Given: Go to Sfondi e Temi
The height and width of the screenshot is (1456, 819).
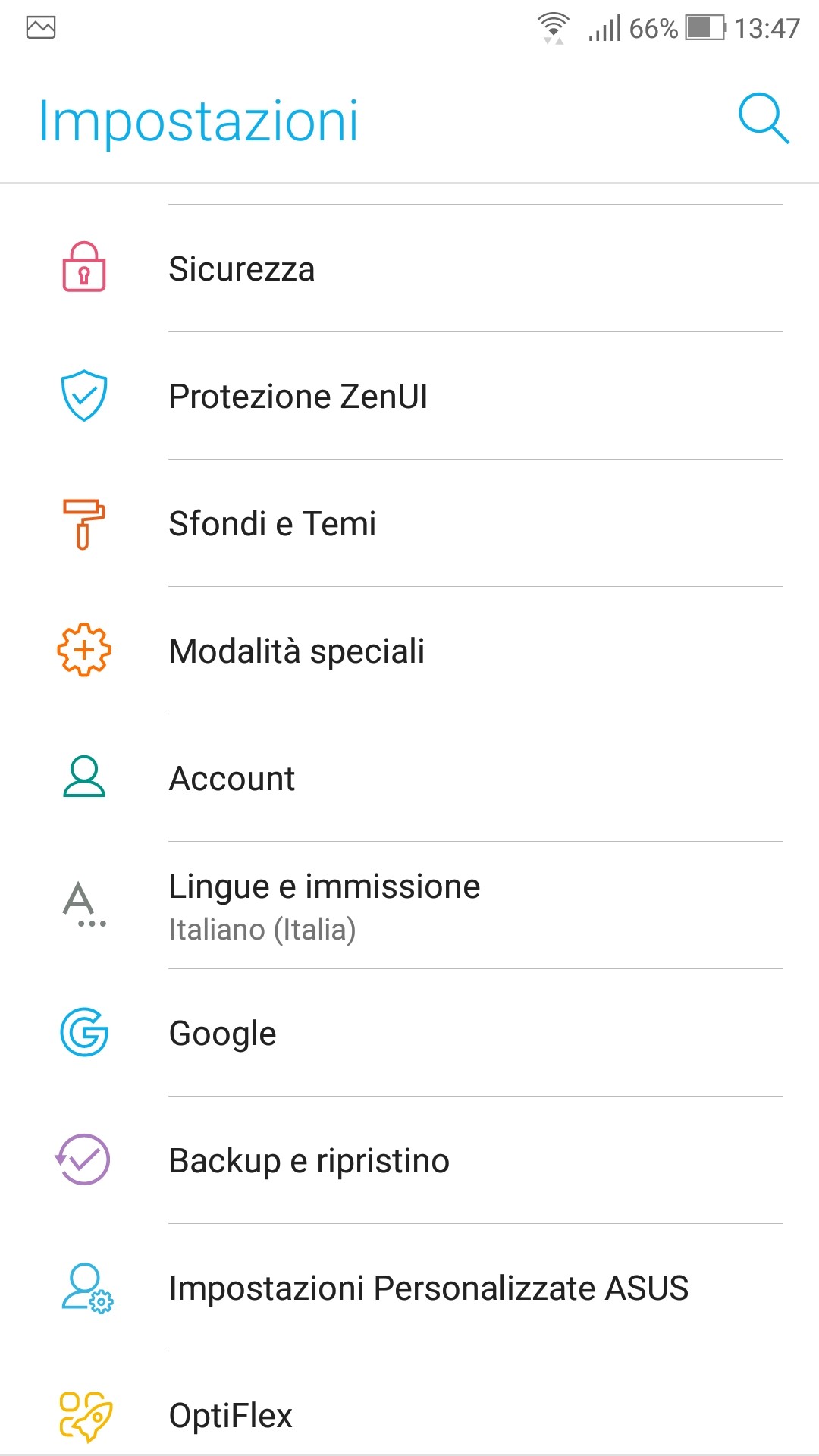Looking at the screenshot, I should click(x=409, y=524).
